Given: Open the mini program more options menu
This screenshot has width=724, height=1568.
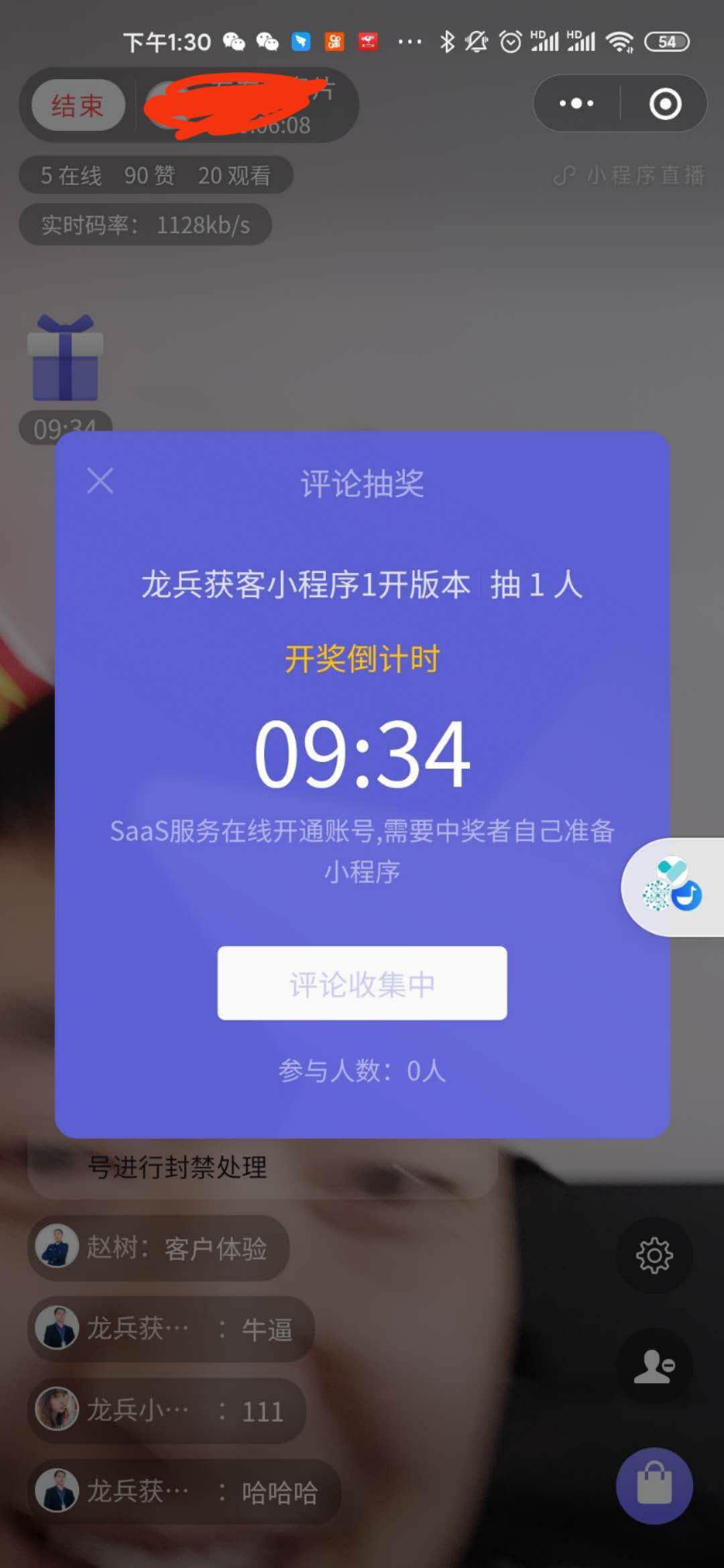Looking at the screenshot, I should coord(577,104).
